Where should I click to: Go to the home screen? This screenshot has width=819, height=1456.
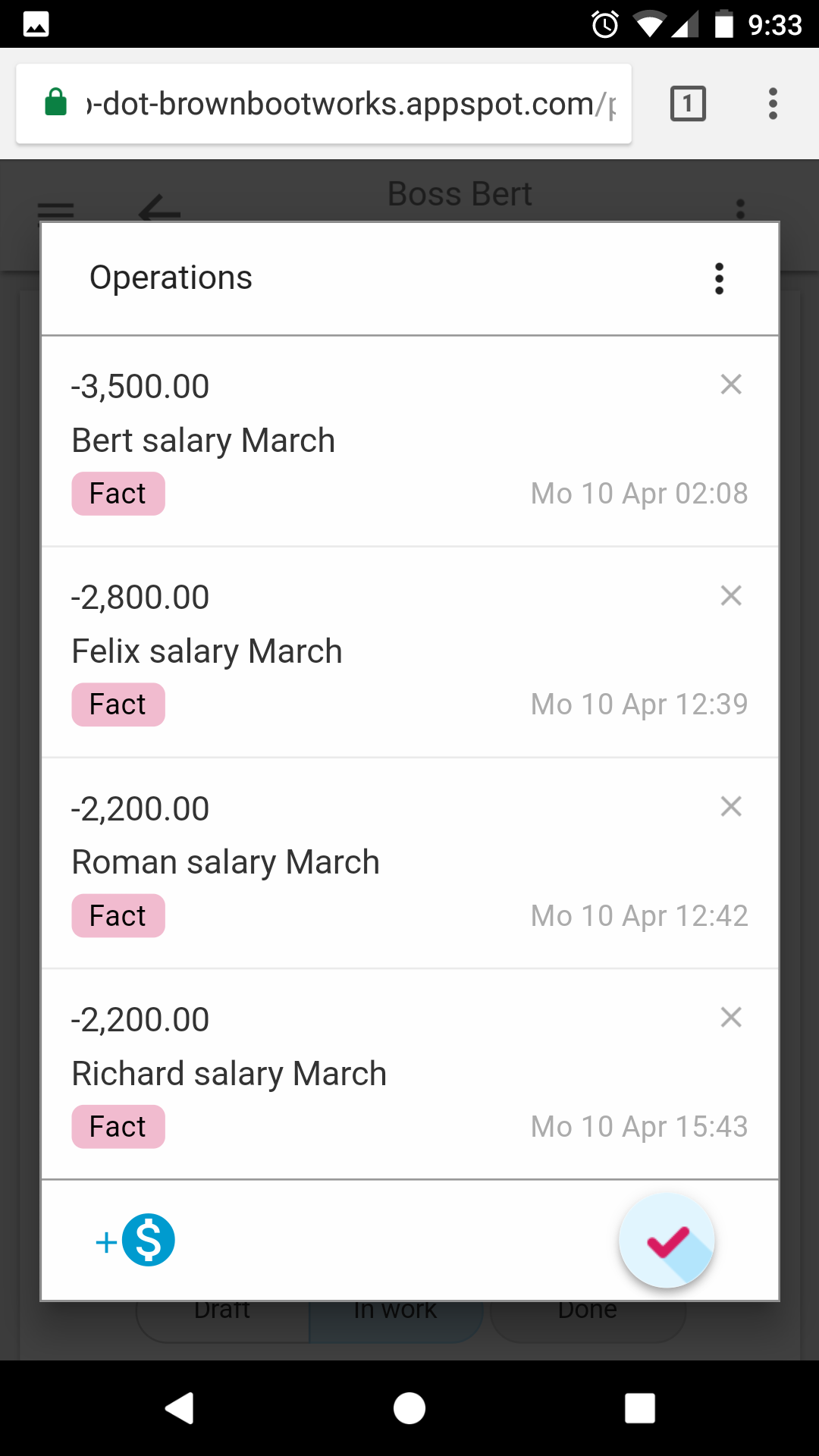[x=409, y=1408]
